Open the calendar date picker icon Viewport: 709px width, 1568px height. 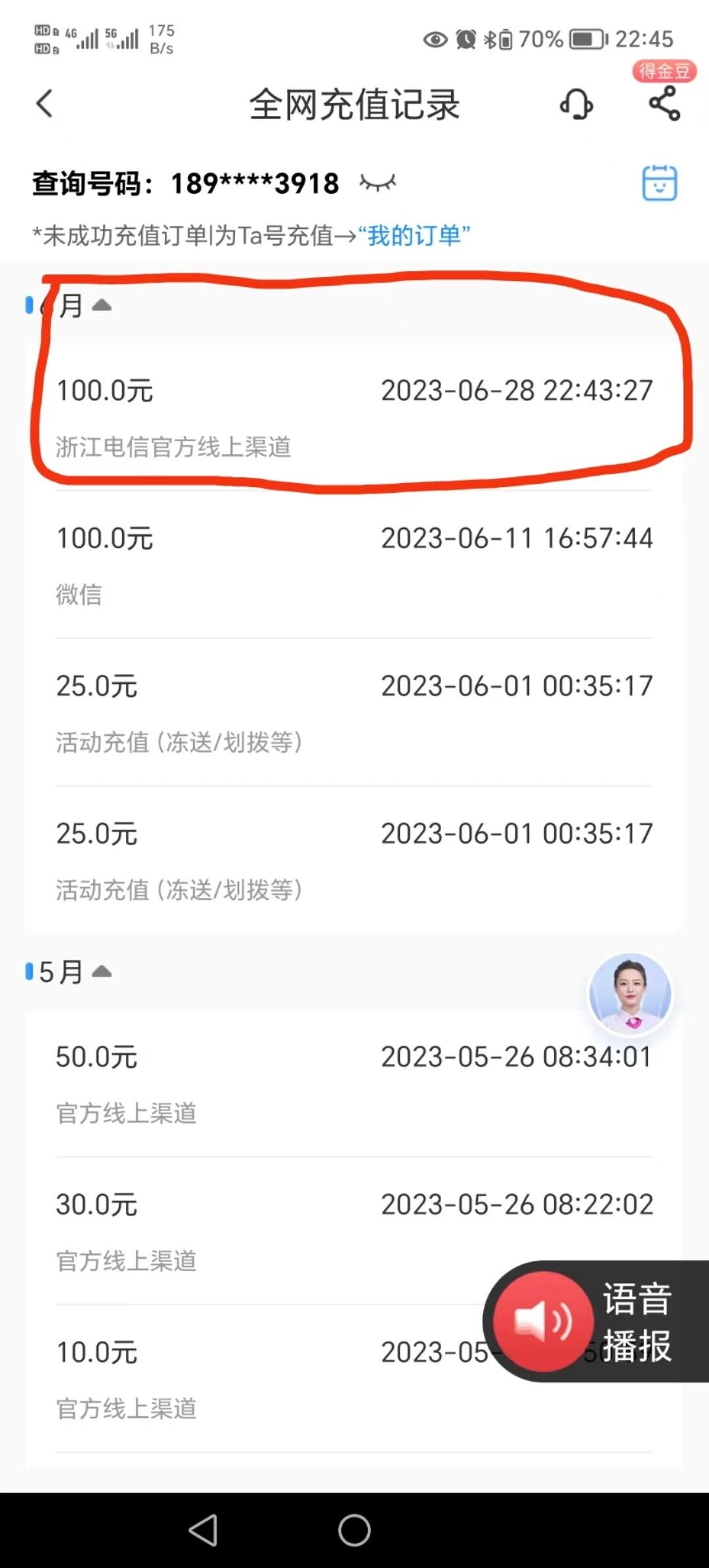tap(660, 184)
